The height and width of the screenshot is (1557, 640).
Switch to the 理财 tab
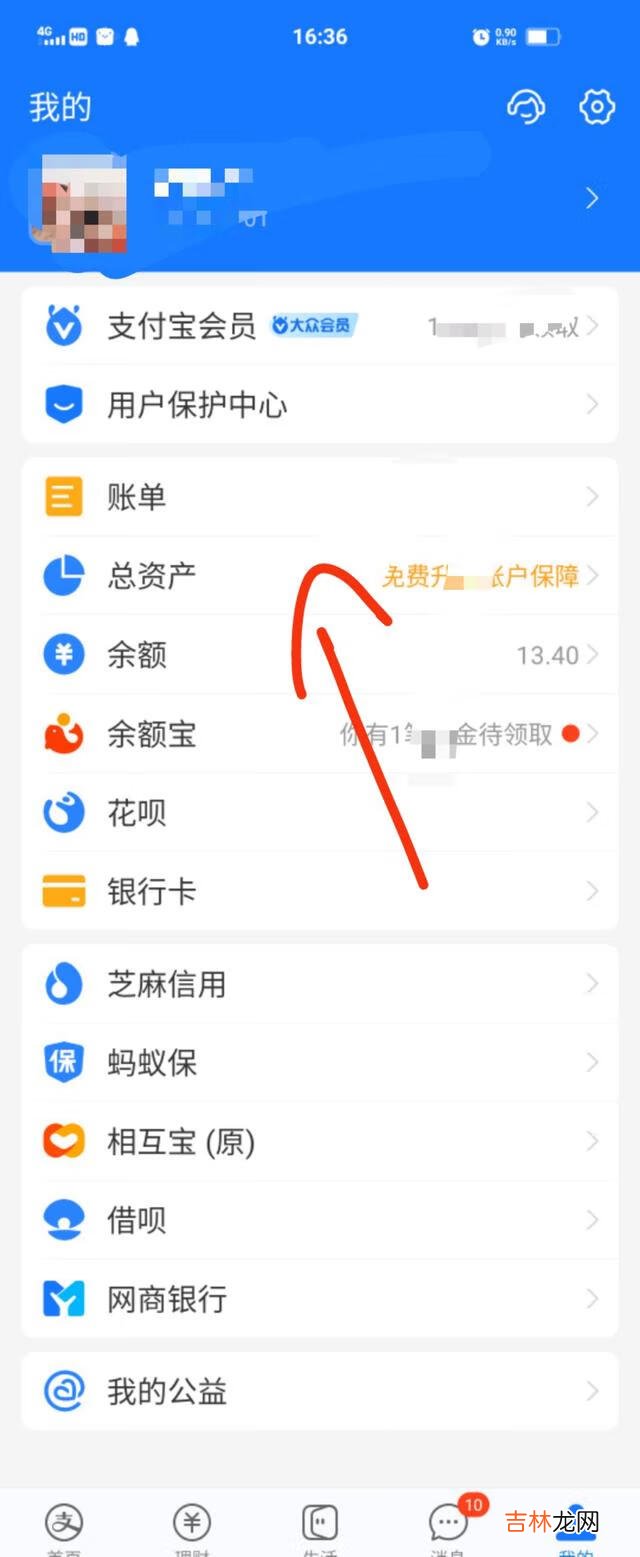[x=192, y=1527]
